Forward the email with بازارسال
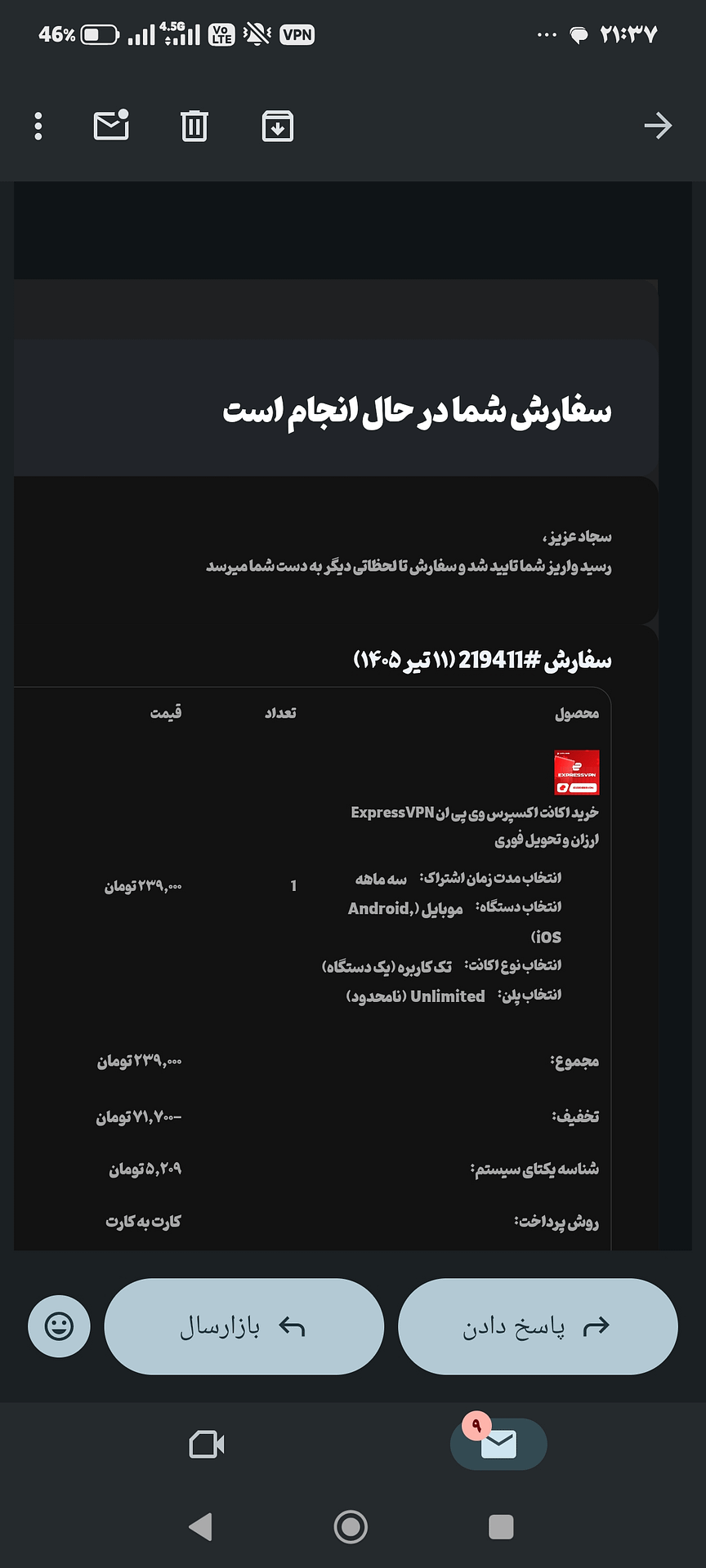Viewport: 706px width, 1568px height. tap(244, 1326)
